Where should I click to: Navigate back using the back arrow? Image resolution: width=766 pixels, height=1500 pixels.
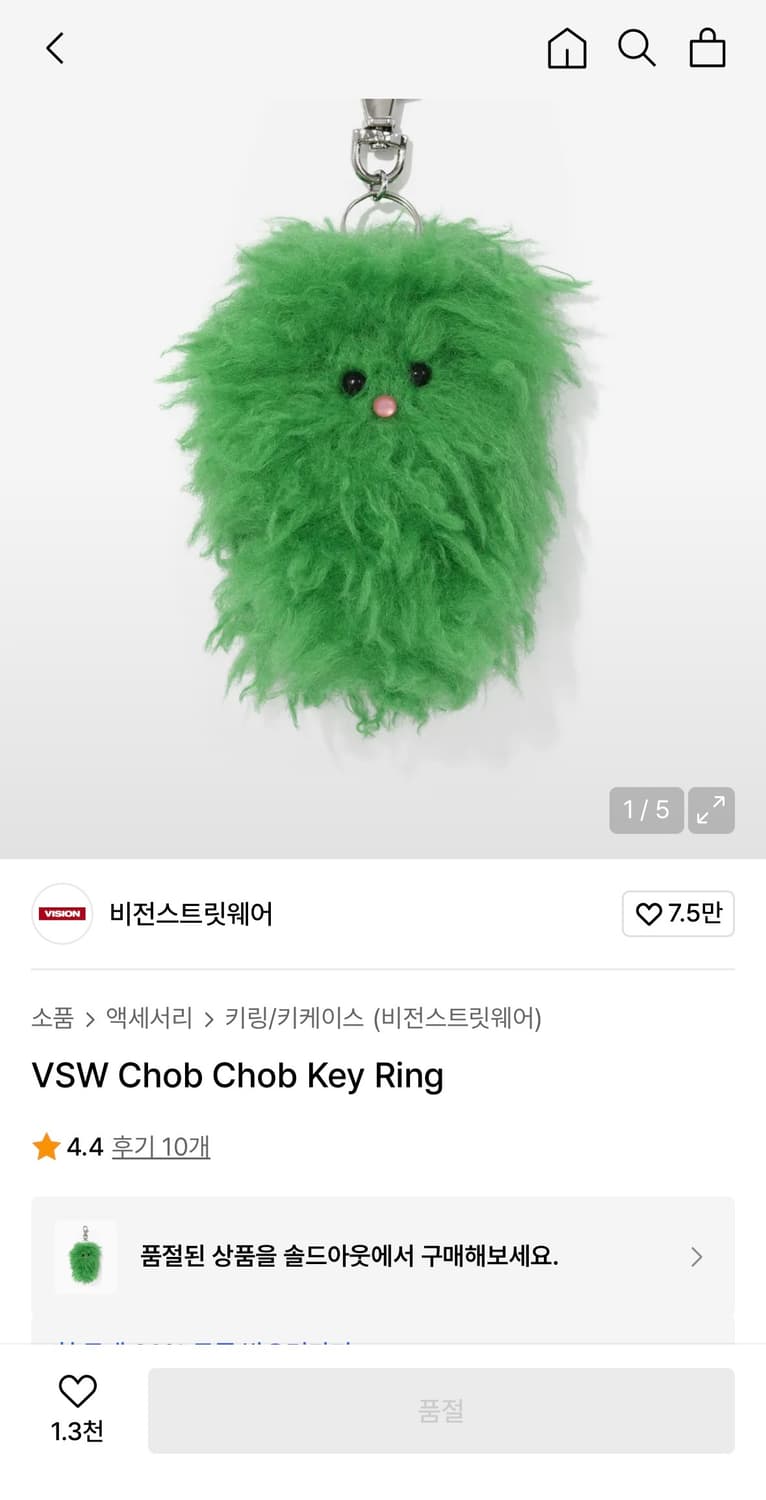coord(55,47)
